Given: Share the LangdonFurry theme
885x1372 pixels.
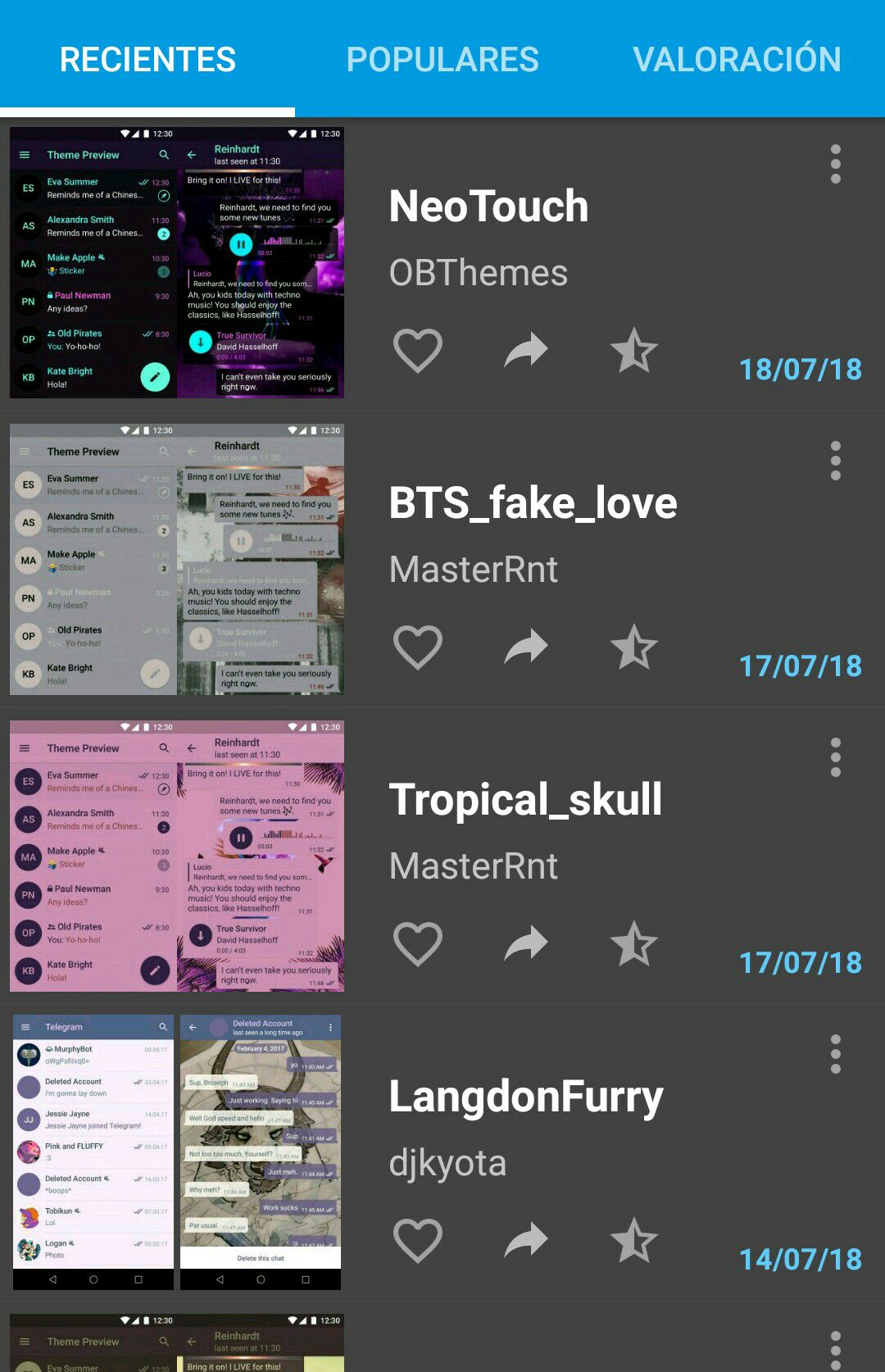Looking at the screenshot, I should (x=526, y=1241).
